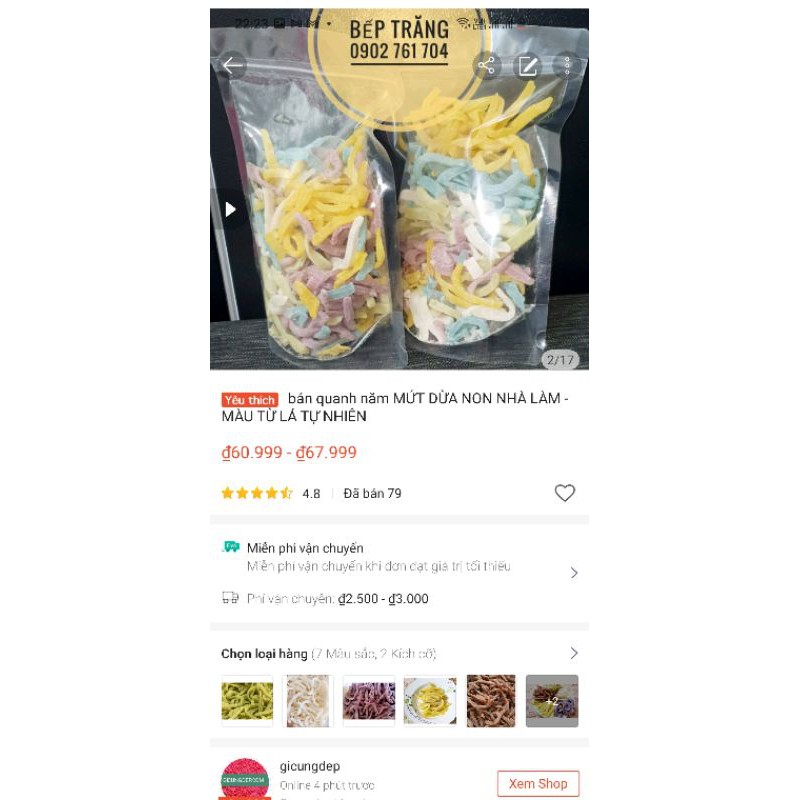The image size is (800, 800).
Task: Expand Chọn loại hàng options
Action: click(573, 653)
